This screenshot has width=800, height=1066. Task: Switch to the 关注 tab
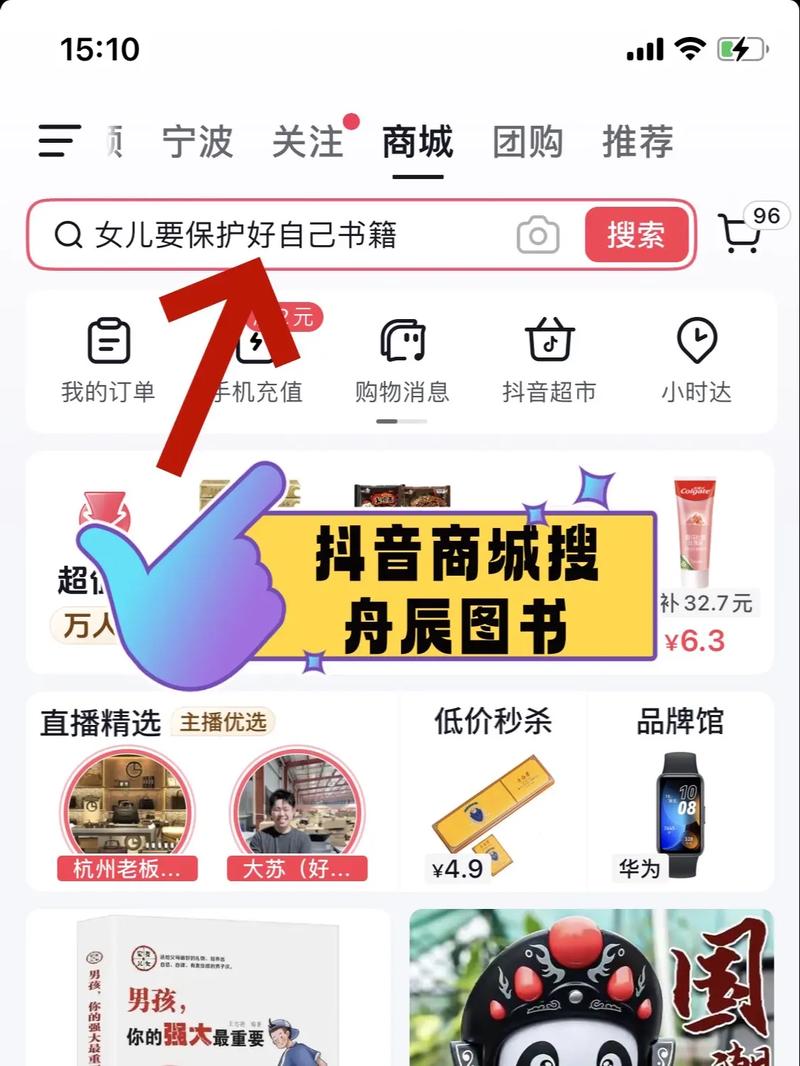pos(308,142)
